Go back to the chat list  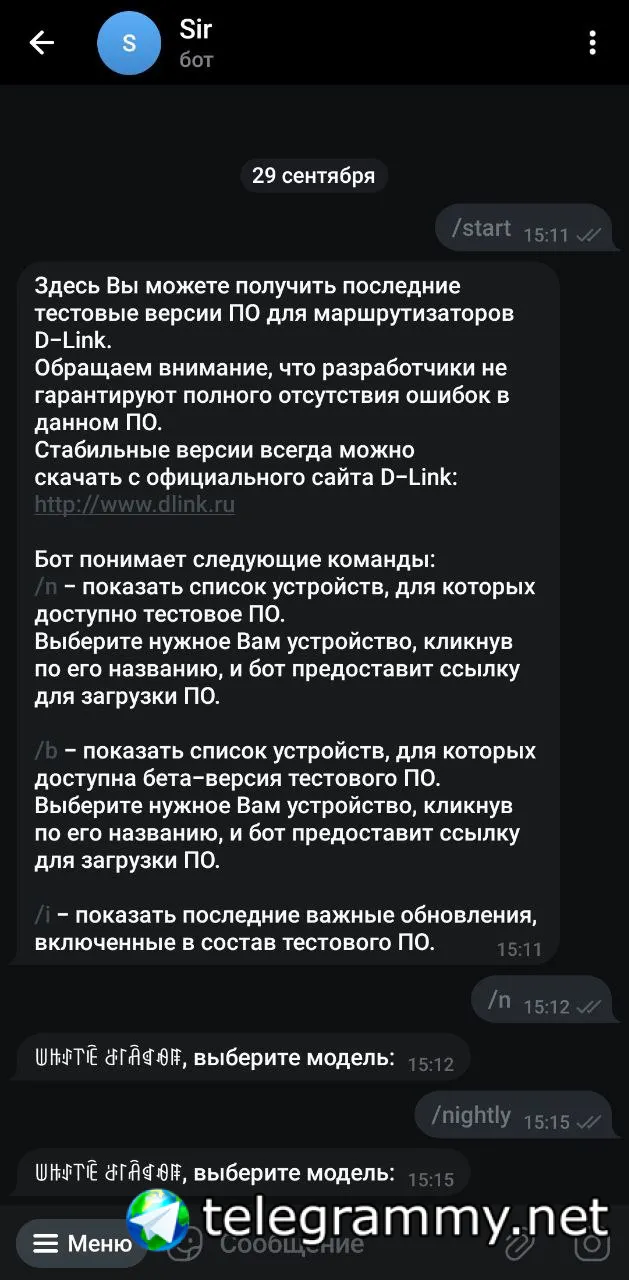(41, 43)
